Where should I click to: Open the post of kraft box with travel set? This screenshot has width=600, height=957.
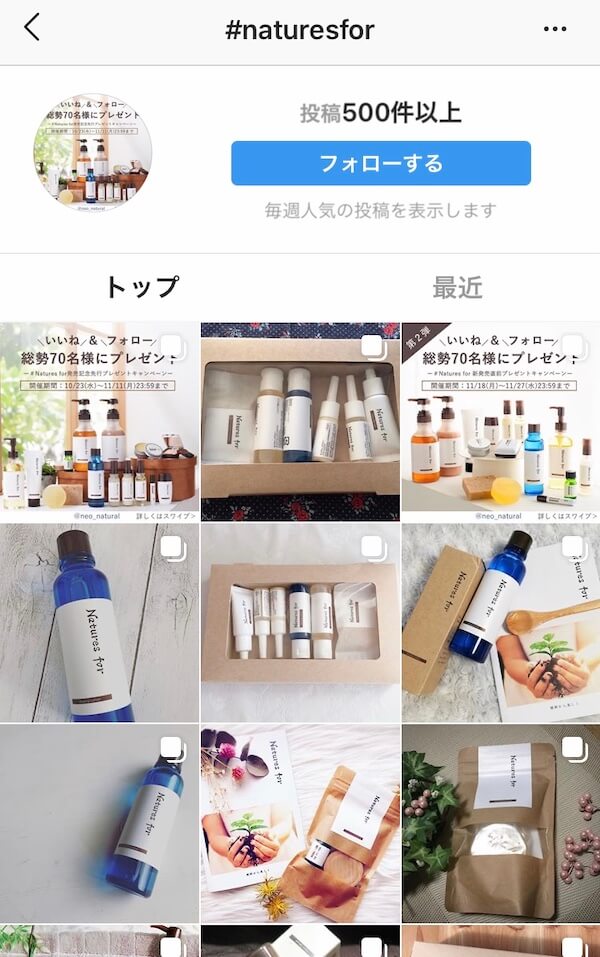300,622
